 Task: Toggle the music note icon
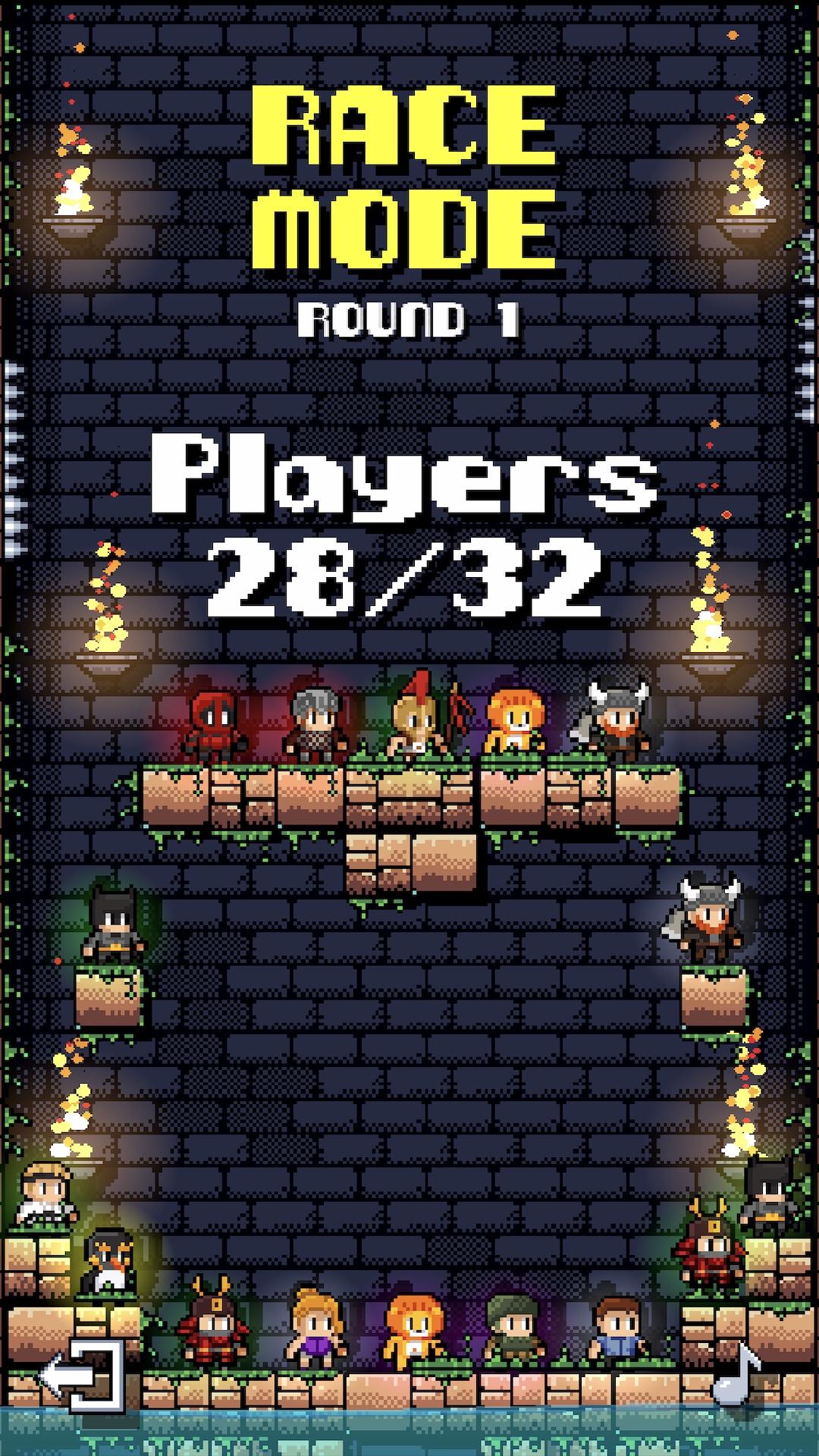point(735,1374)
